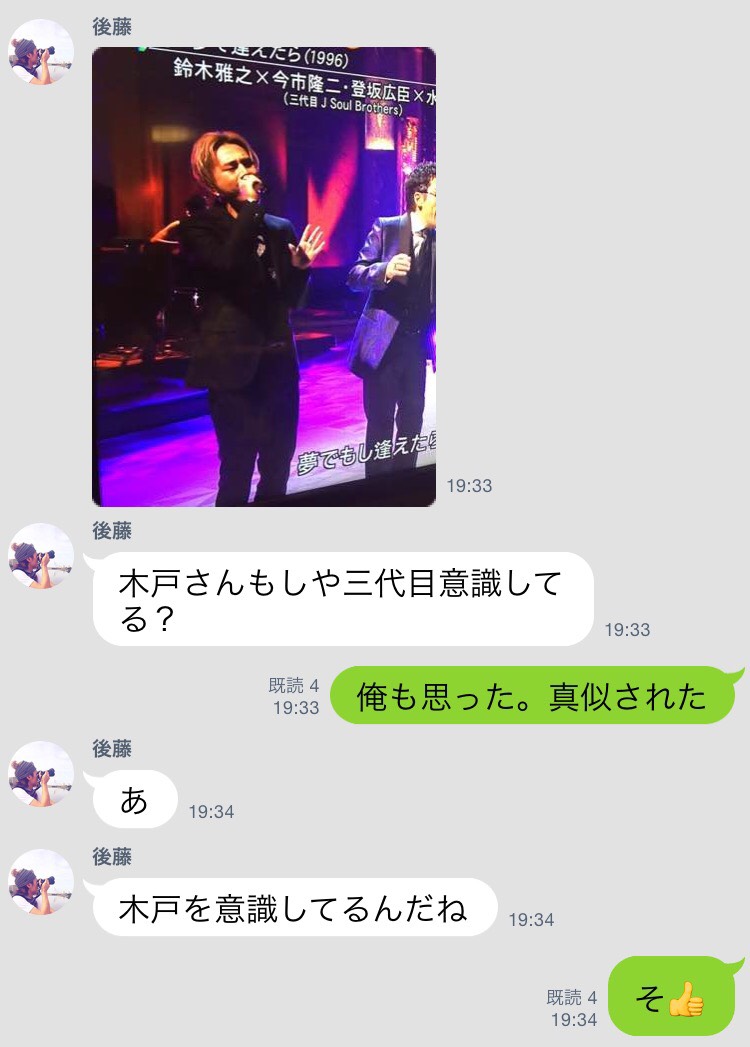Open the shared TV performance photo

(264, 277)
